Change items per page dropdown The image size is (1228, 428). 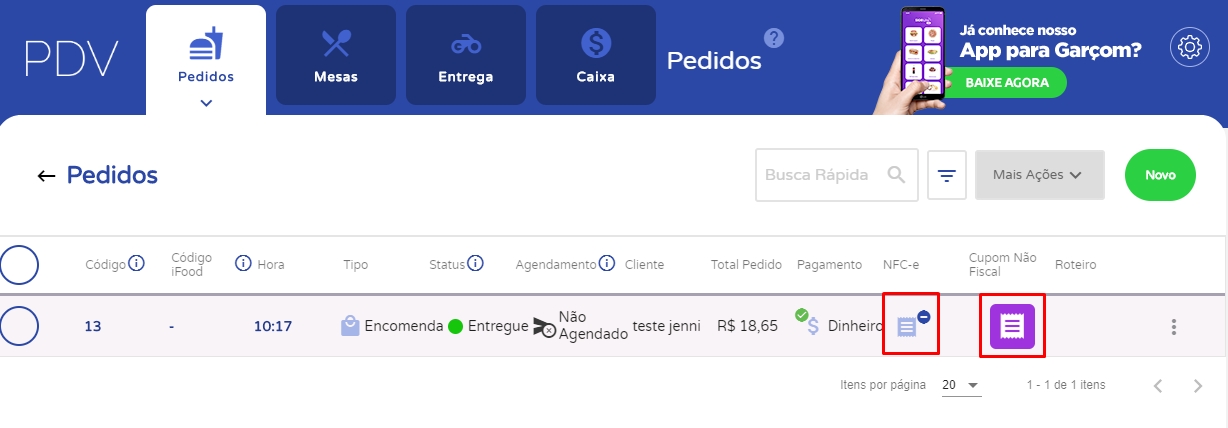tap(962, 385)
